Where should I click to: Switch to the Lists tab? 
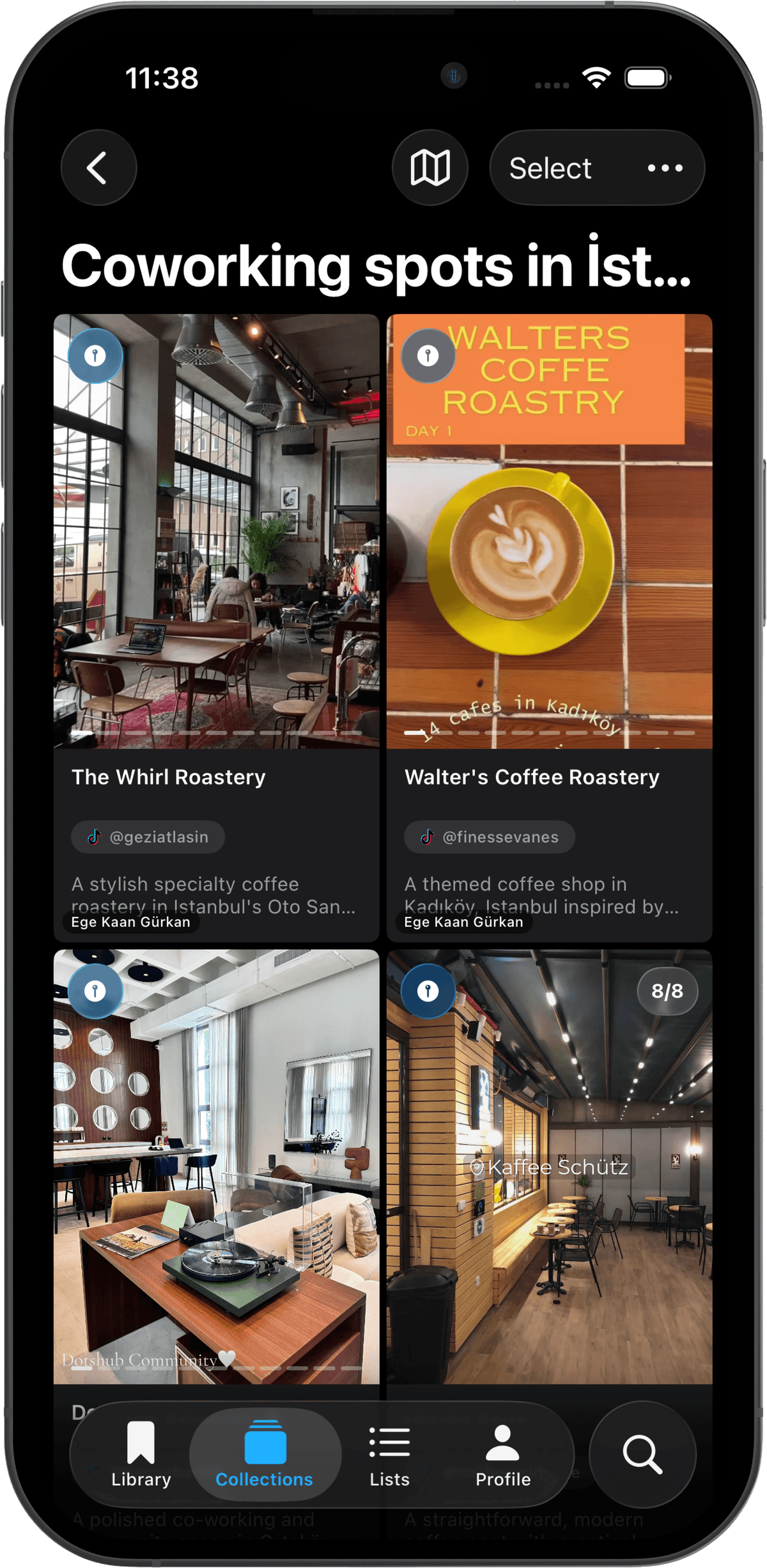(x=389, y=1455)
